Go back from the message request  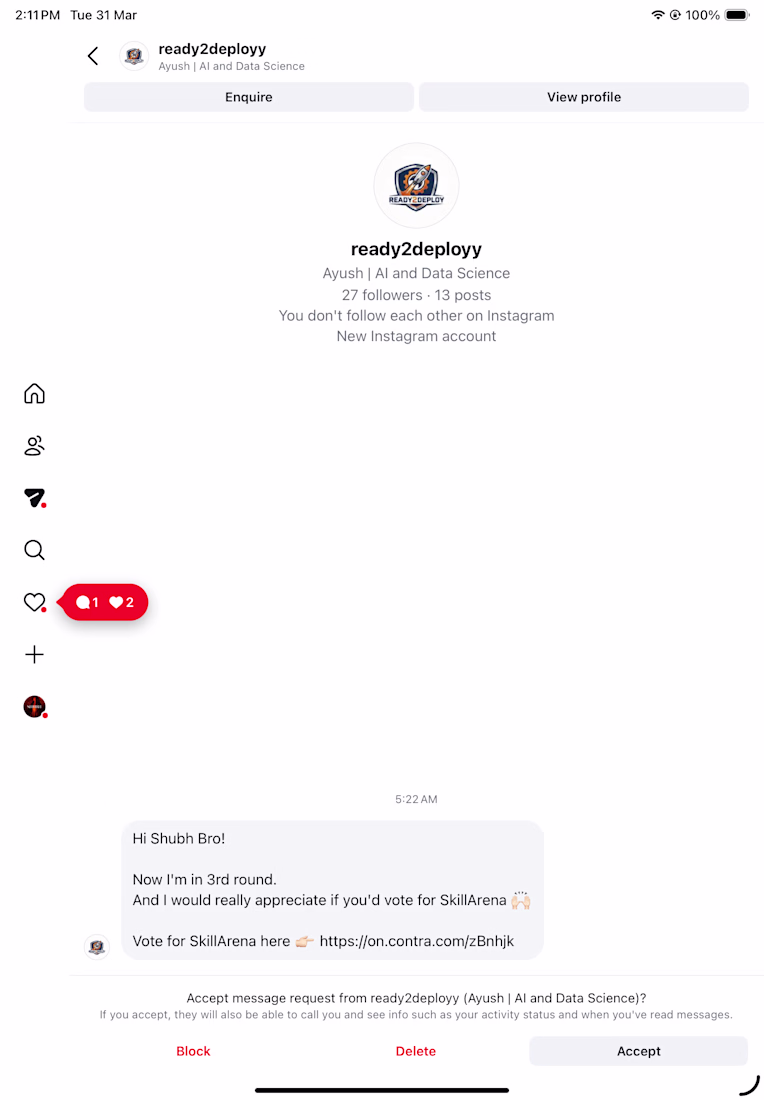pos(93,56)
